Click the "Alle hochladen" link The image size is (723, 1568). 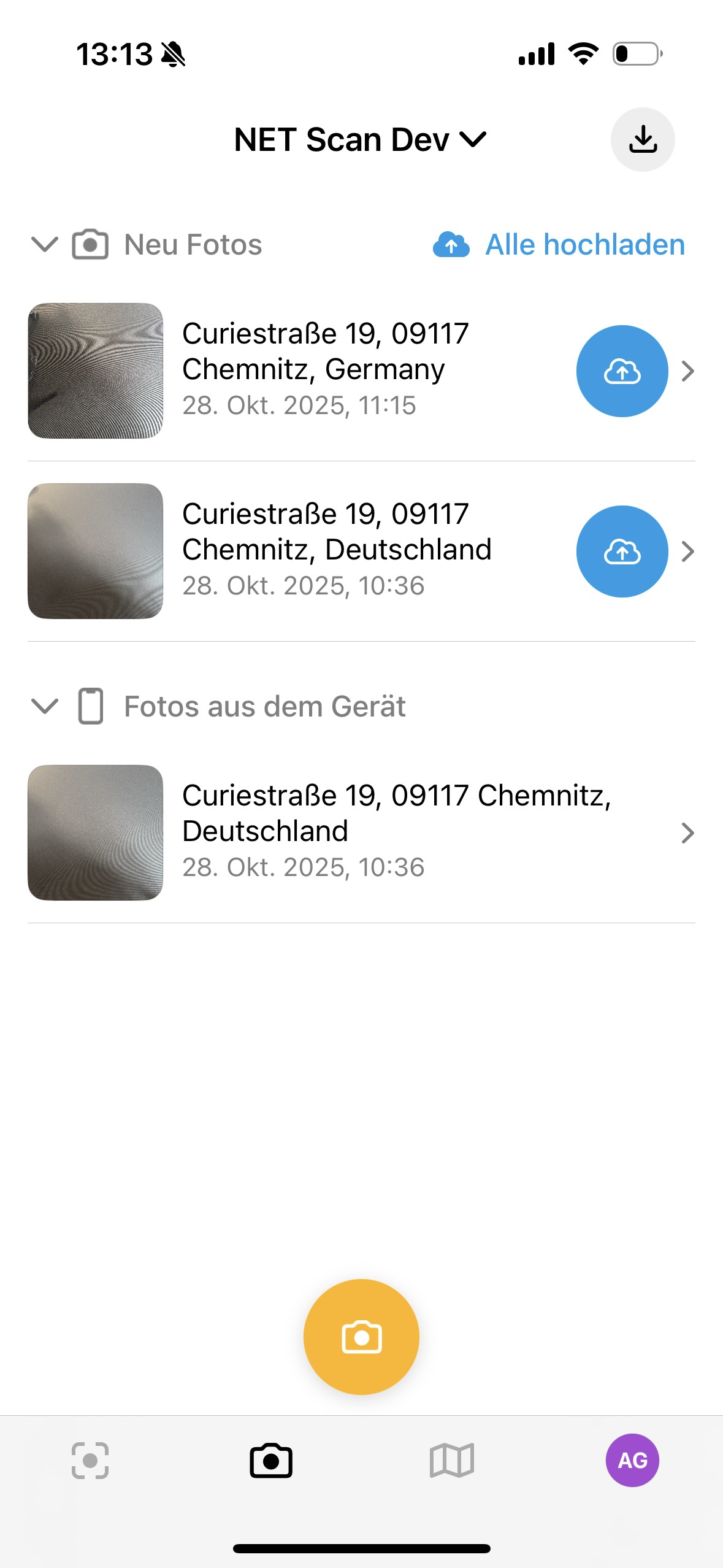[x=584, y=244]
